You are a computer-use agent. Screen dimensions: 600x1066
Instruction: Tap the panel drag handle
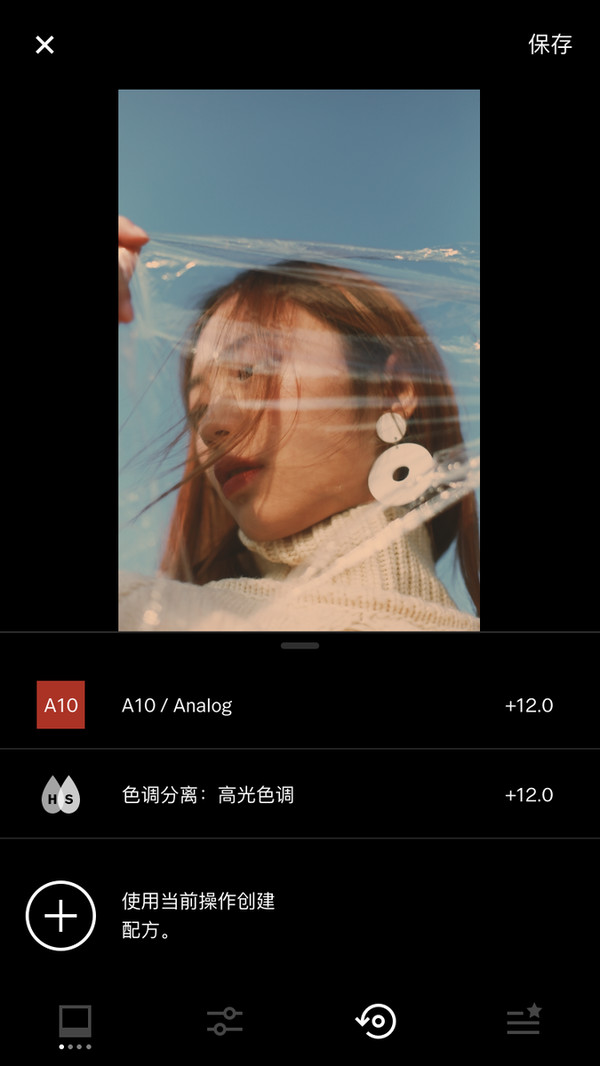click(x=300, y=646)
